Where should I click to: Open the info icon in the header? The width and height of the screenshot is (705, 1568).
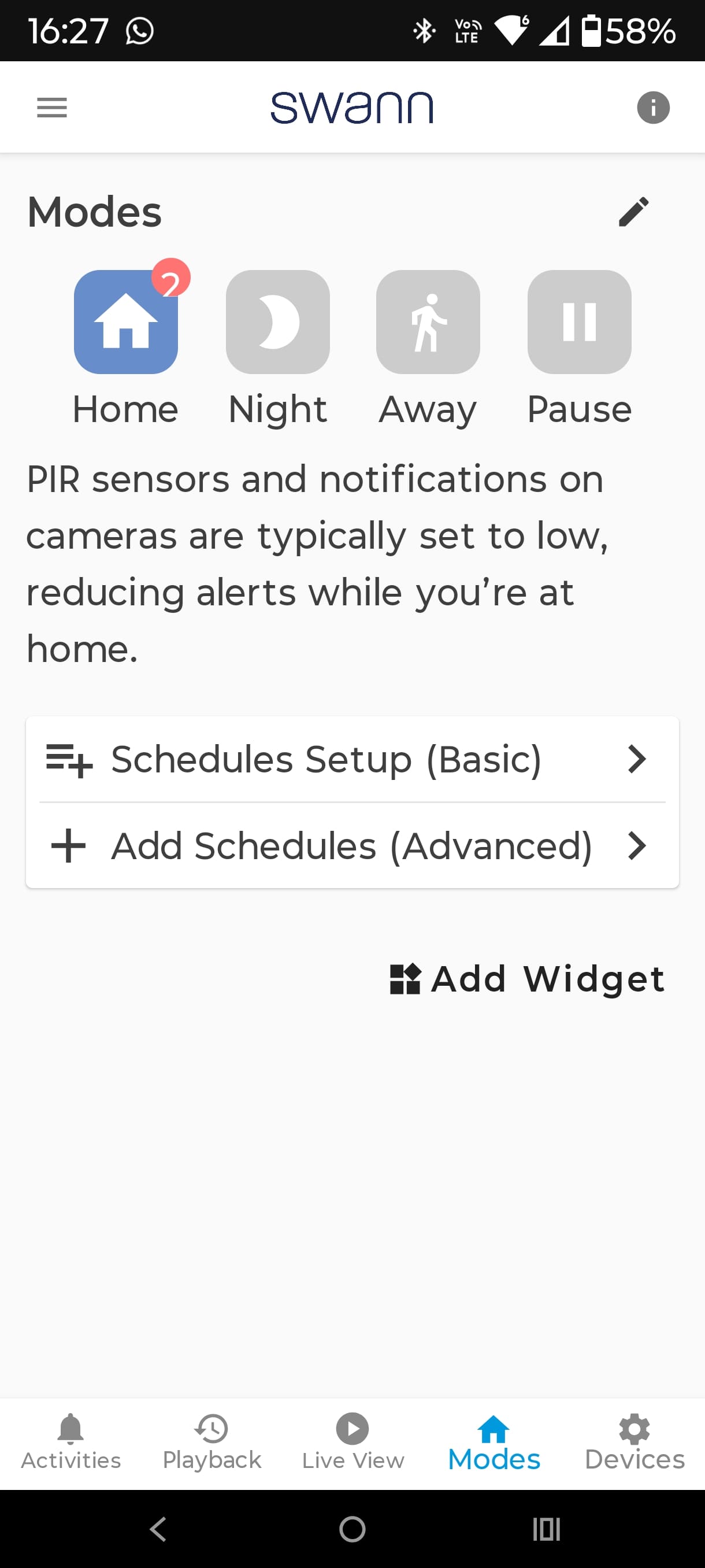coord(652,108)
